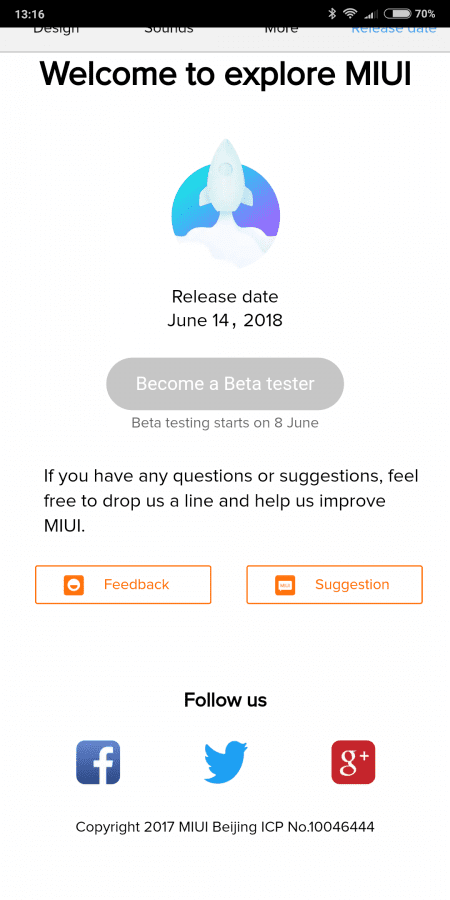Open the Suggestion button
Screen dimensions: 450x900
[335, 584]
